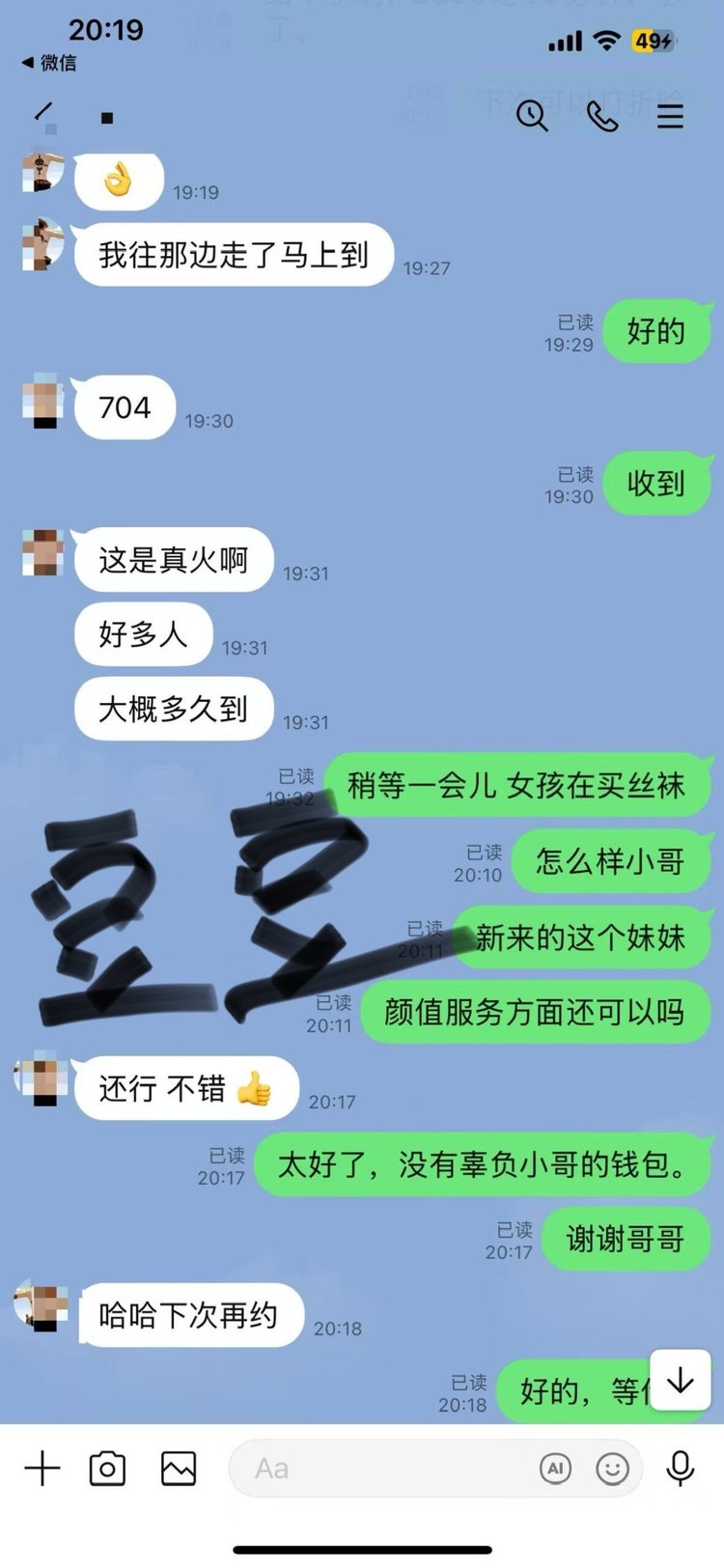Open the camera to take a photo
The height and width of the screenshot is (1568, 724).
pos(107,1469)
